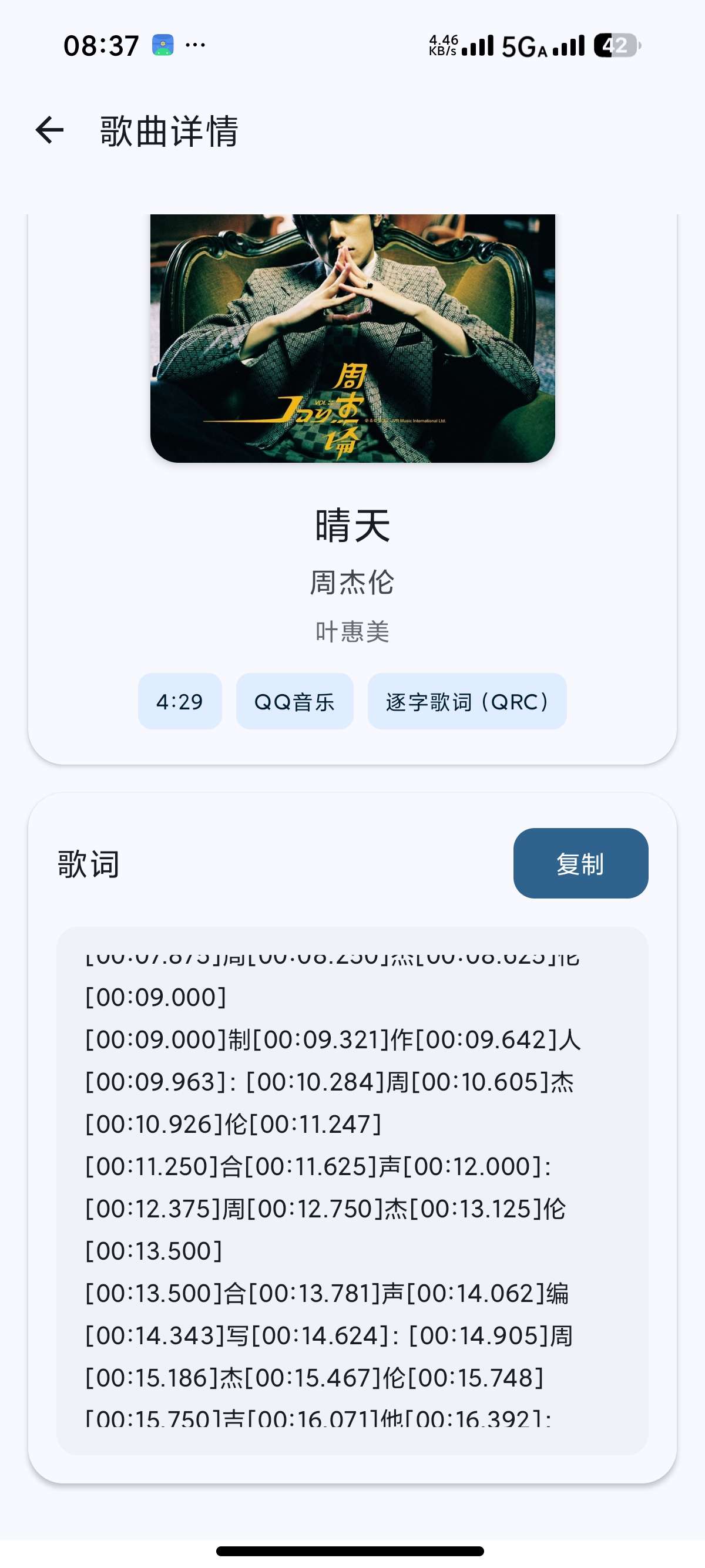Screen dimensions: 705x1568
Task: Tap the ellipsis icon next to the clock
Action: tap(194, 45)
